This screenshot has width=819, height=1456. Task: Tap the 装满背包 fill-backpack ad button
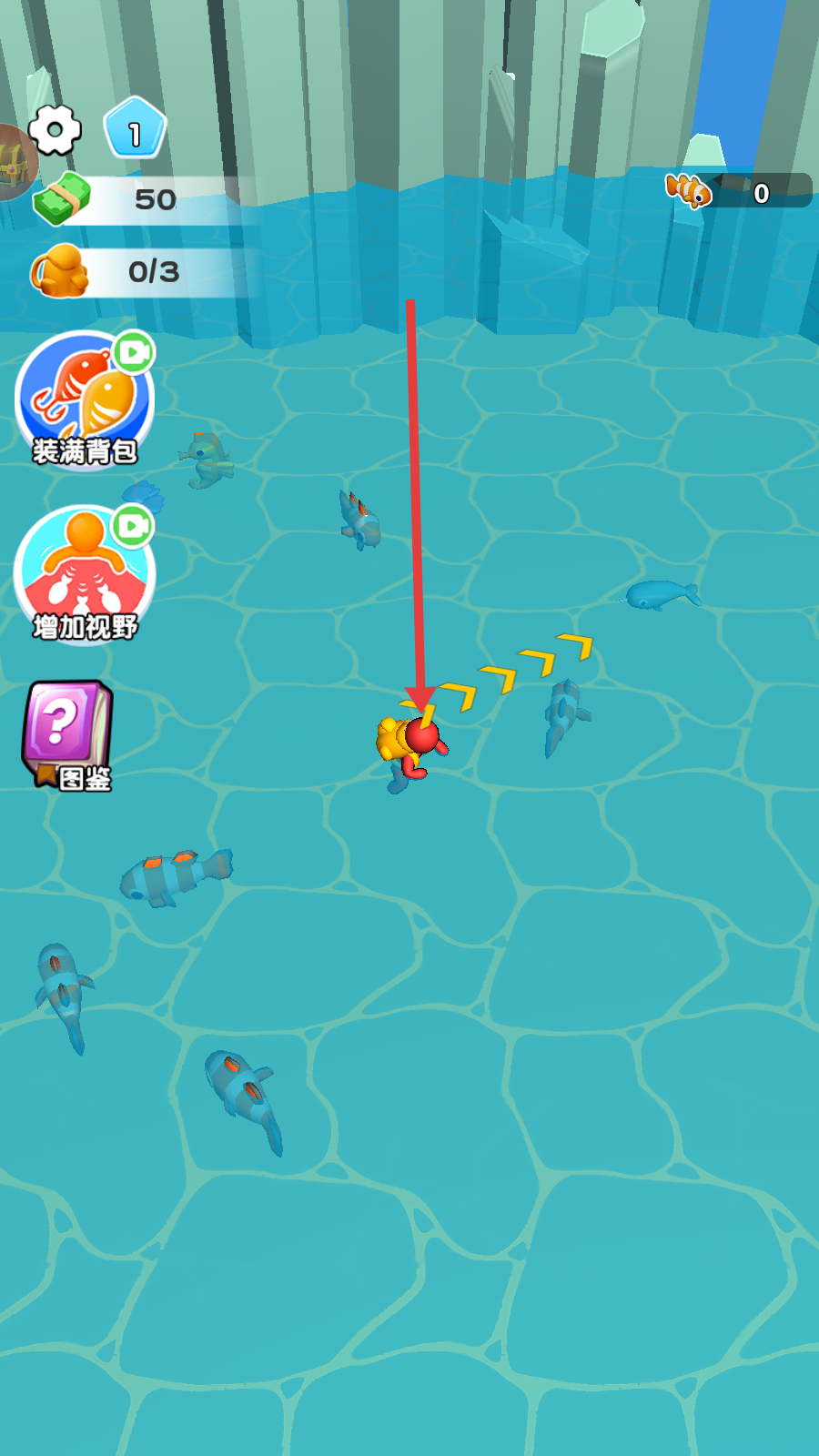[x=85, y=399]
